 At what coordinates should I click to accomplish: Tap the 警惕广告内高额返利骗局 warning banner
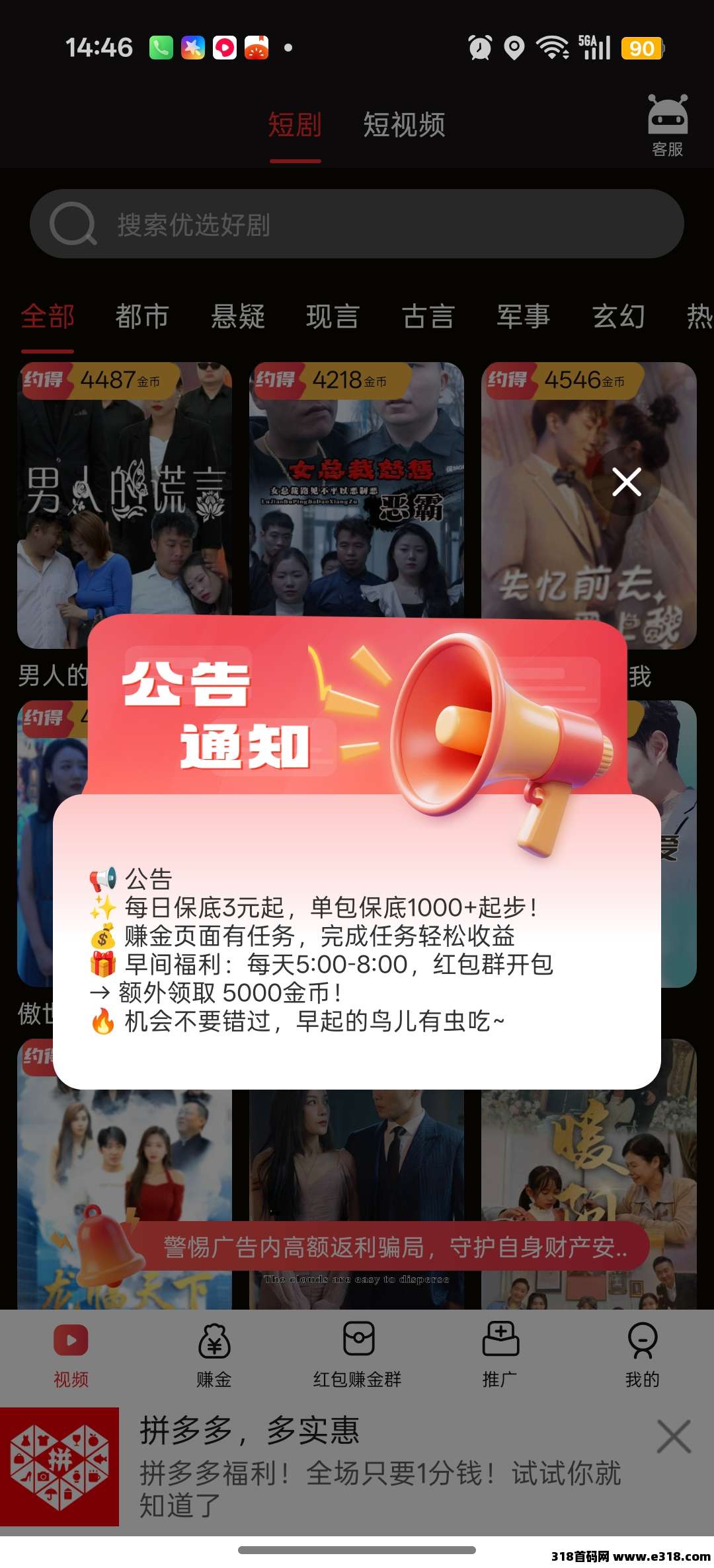(394, 1247)
